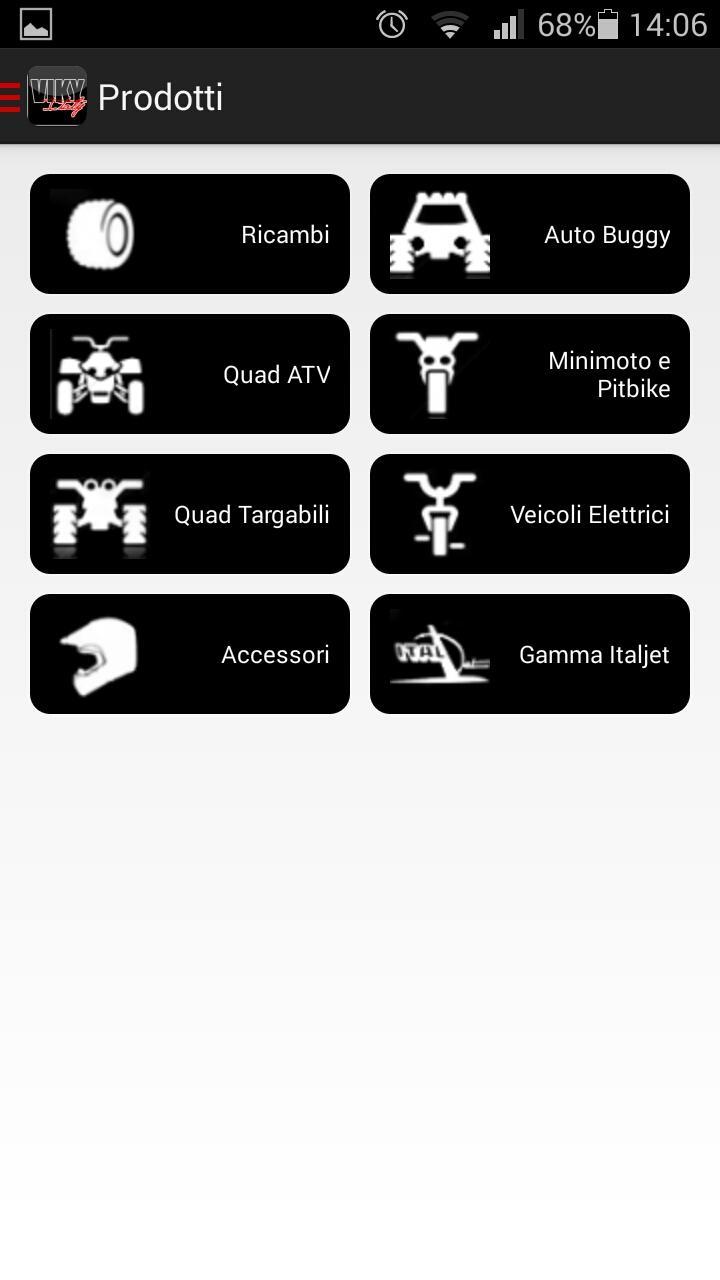Browse the Gamma Italjet range
Image resolution: width=720 pixels, height=1280 pixels.
pyautogui.click(x=530, y=654)
